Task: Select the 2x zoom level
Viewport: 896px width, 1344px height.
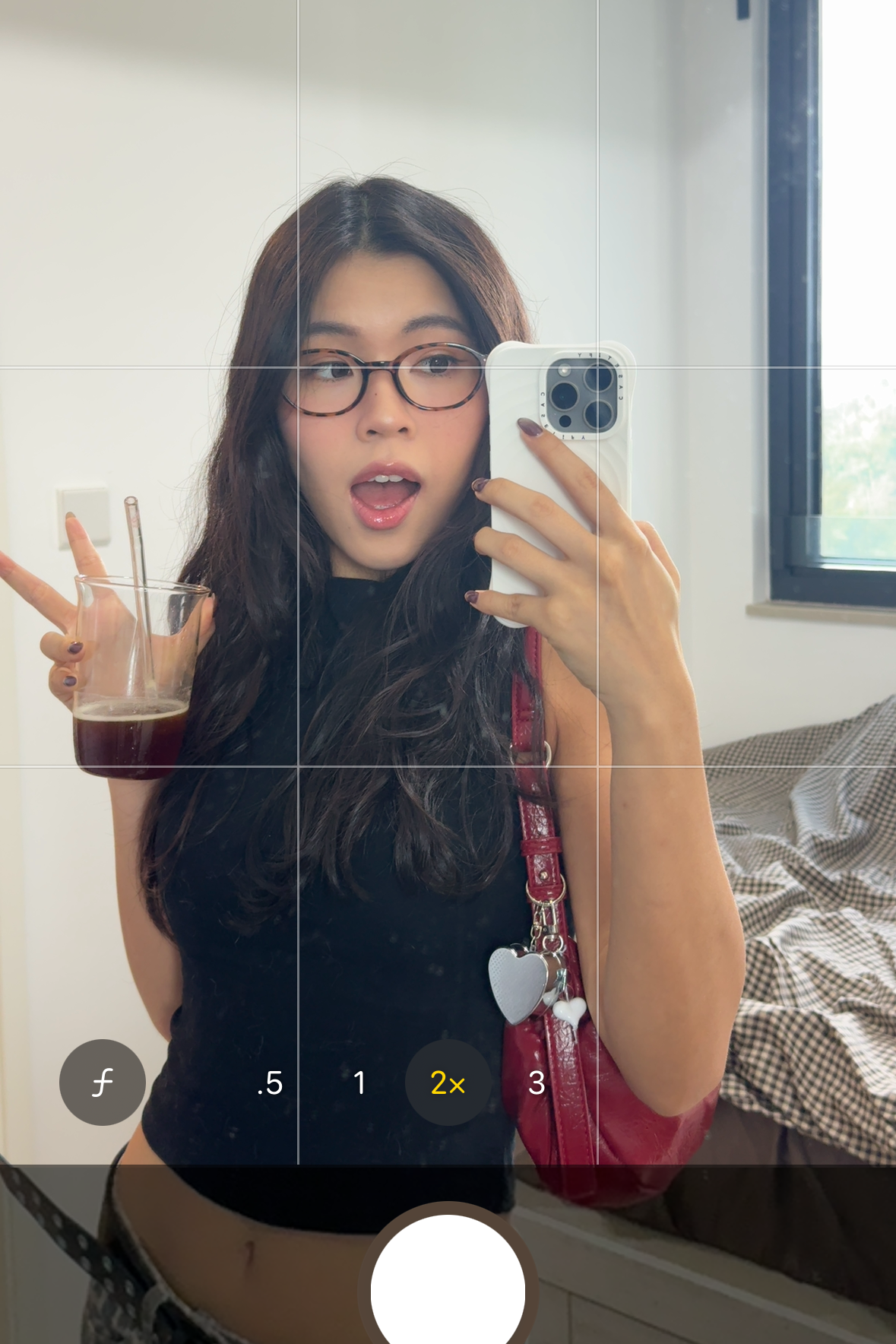Action: tap(448, 1082)
